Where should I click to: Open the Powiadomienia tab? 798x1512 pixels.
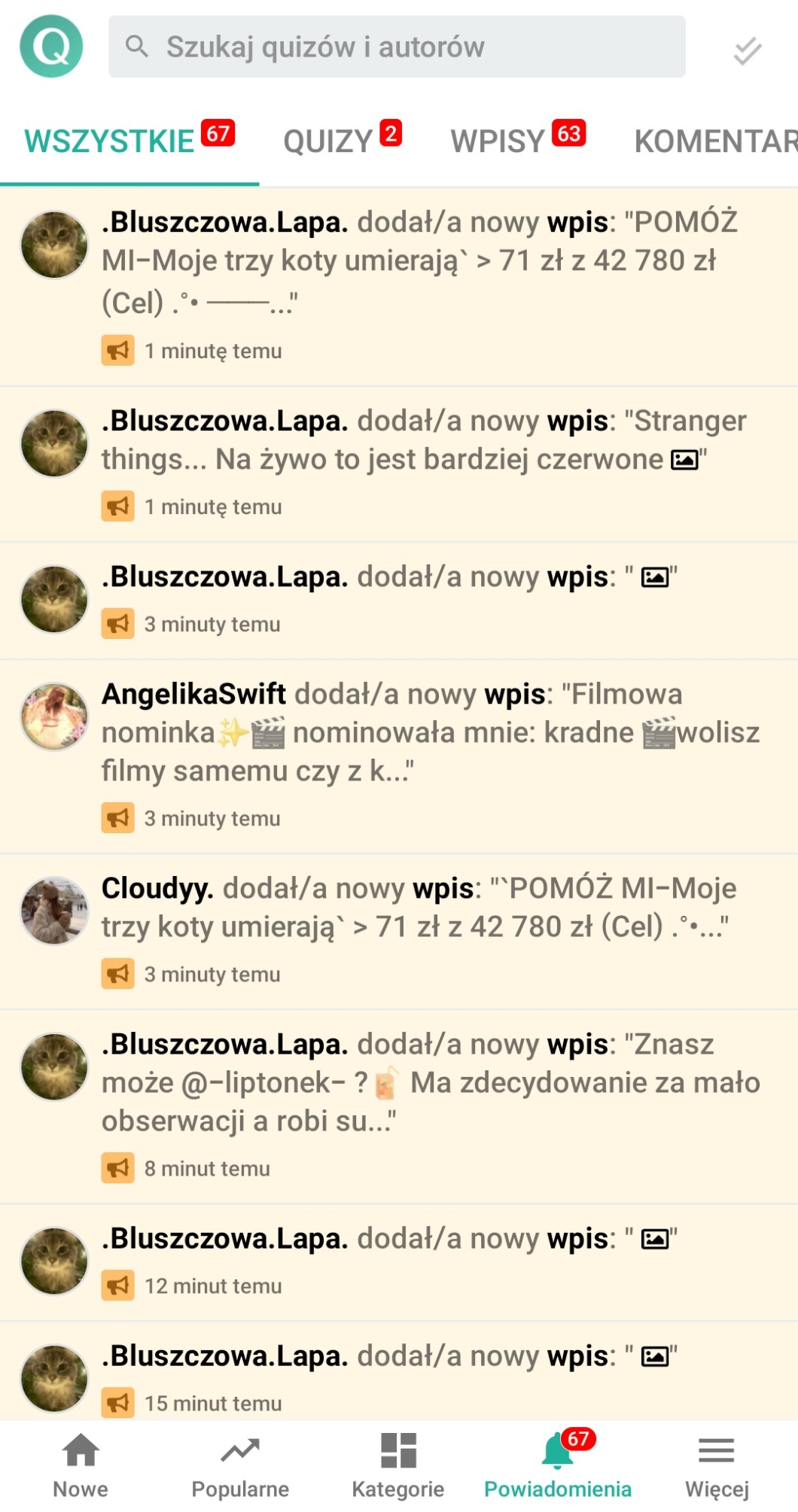[x=557, y=1465]
